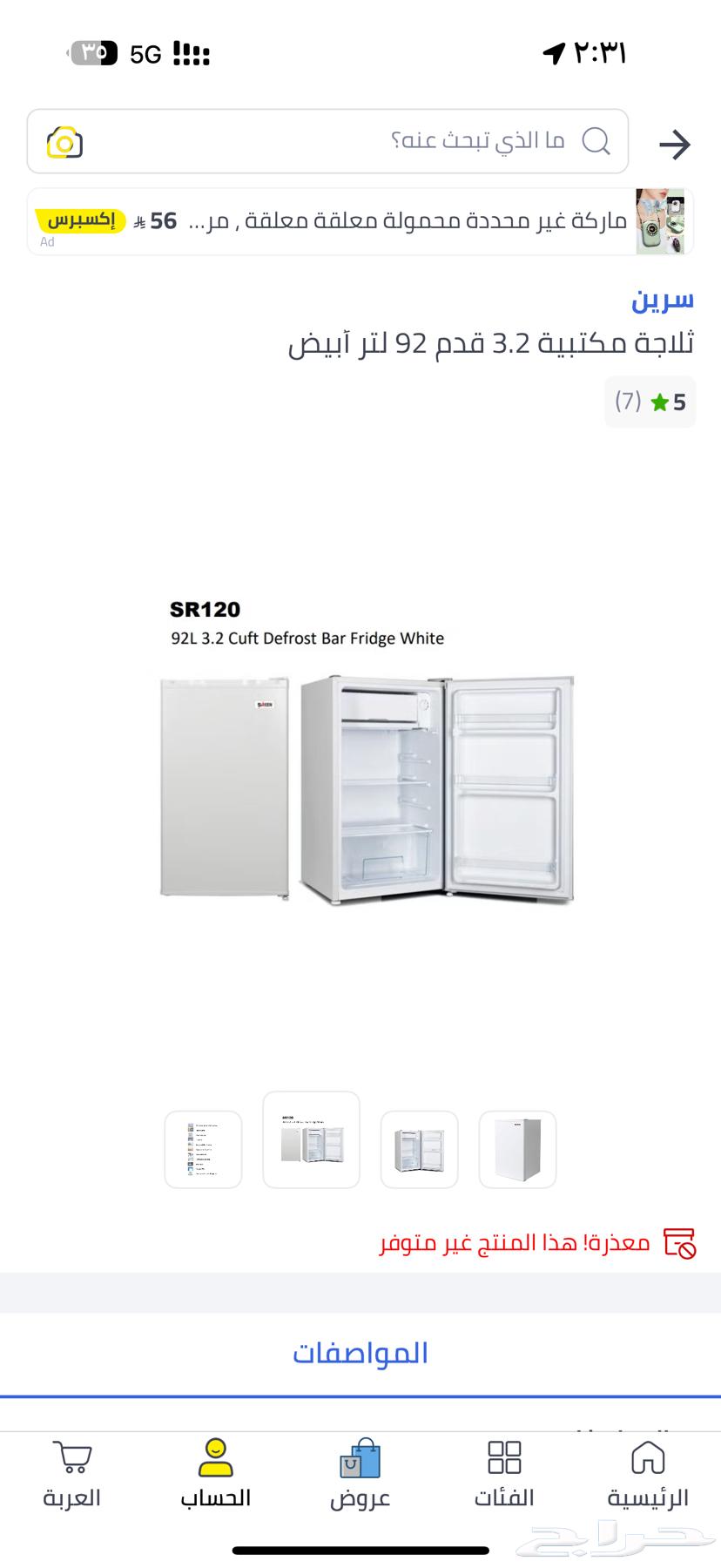Select the white closed fridge thumbnail
Viewport: 721px width, 1568px height.
[x=517, y=1149]
